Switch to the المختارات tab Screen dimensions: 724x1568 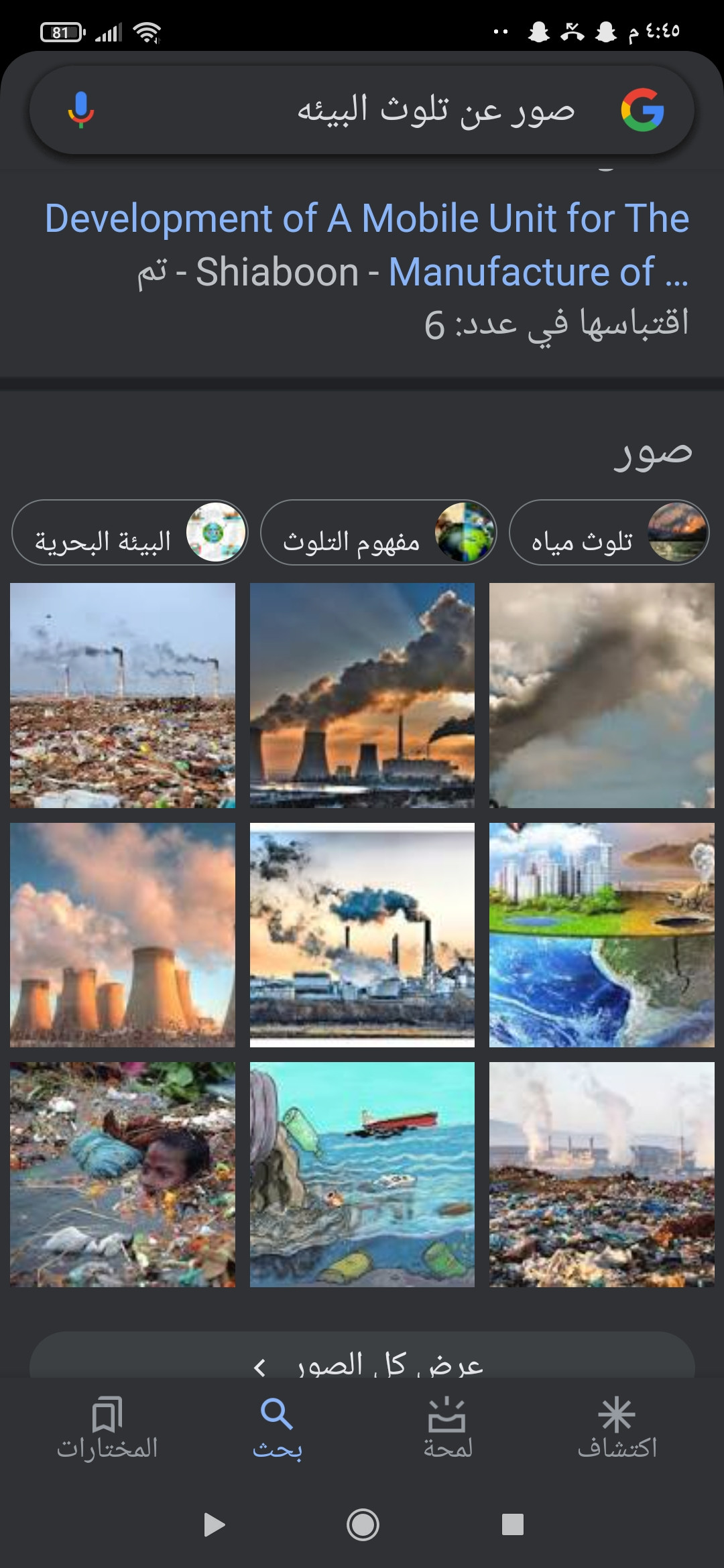[x=107, y=1429]
